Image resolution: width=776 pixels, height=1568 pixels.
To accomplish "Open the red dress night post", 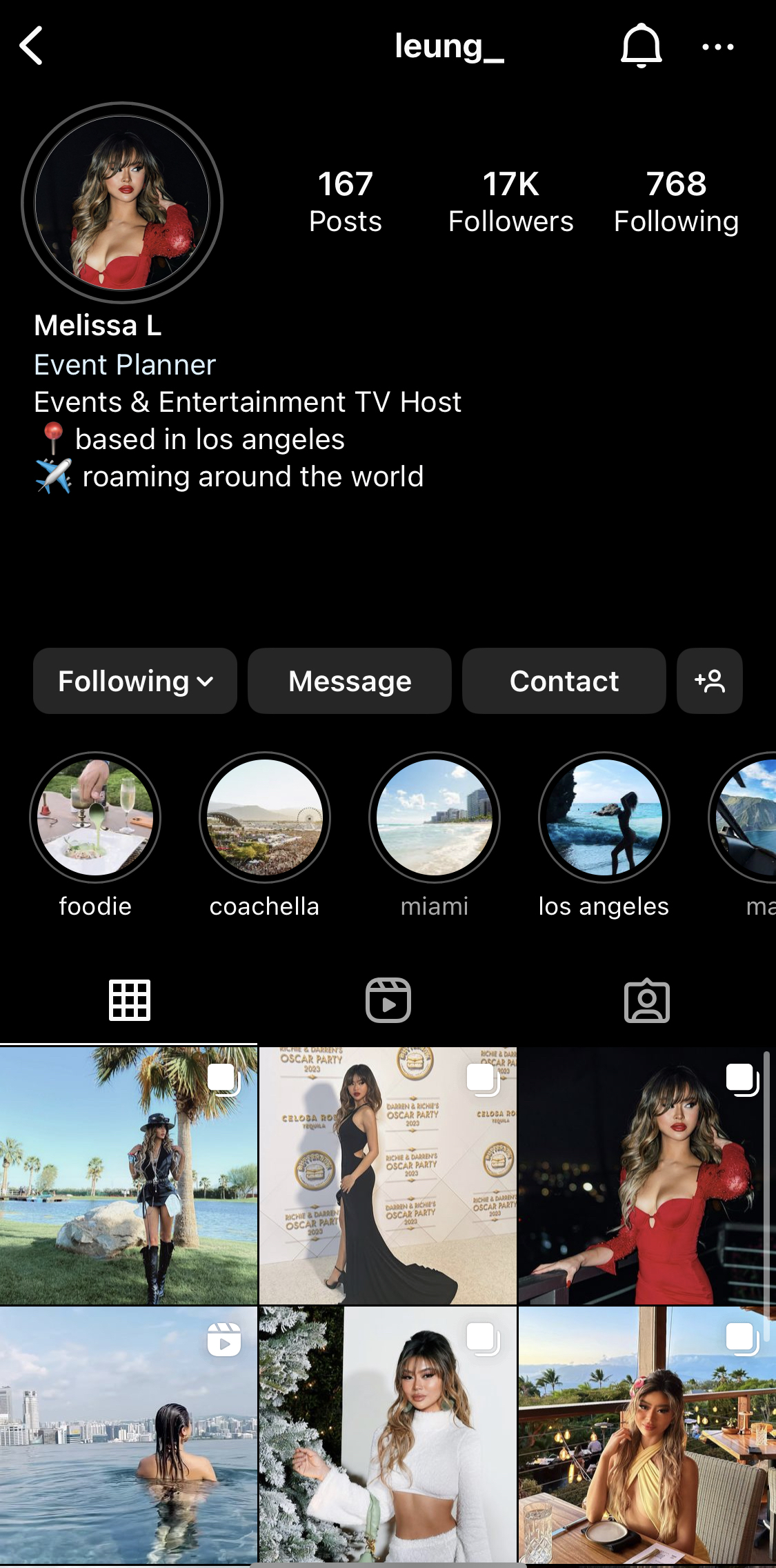I will [x=647, y=1175].
